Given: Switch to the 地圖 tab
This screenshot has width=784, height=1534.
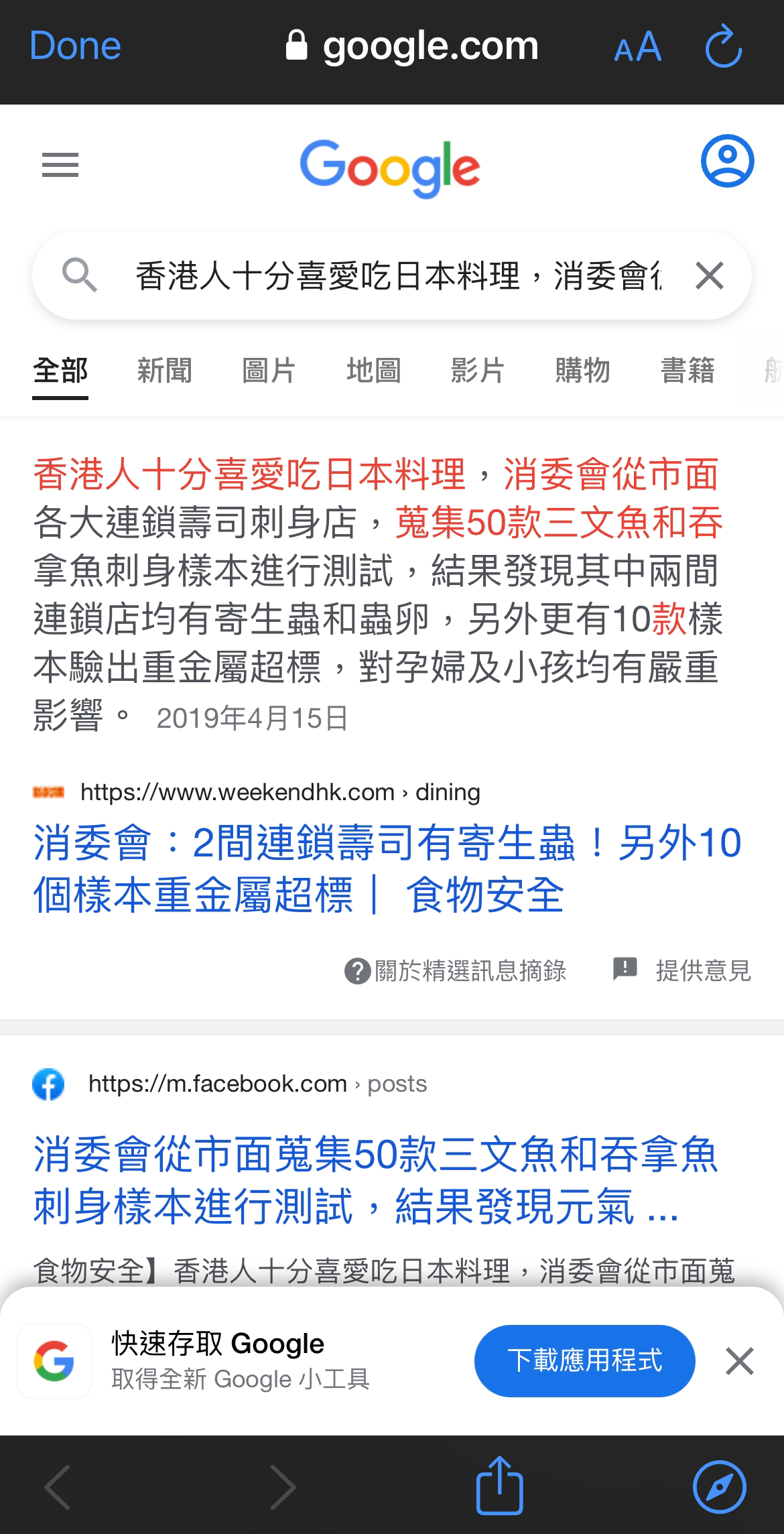Looking at the screenshot, I should point(373,371).
